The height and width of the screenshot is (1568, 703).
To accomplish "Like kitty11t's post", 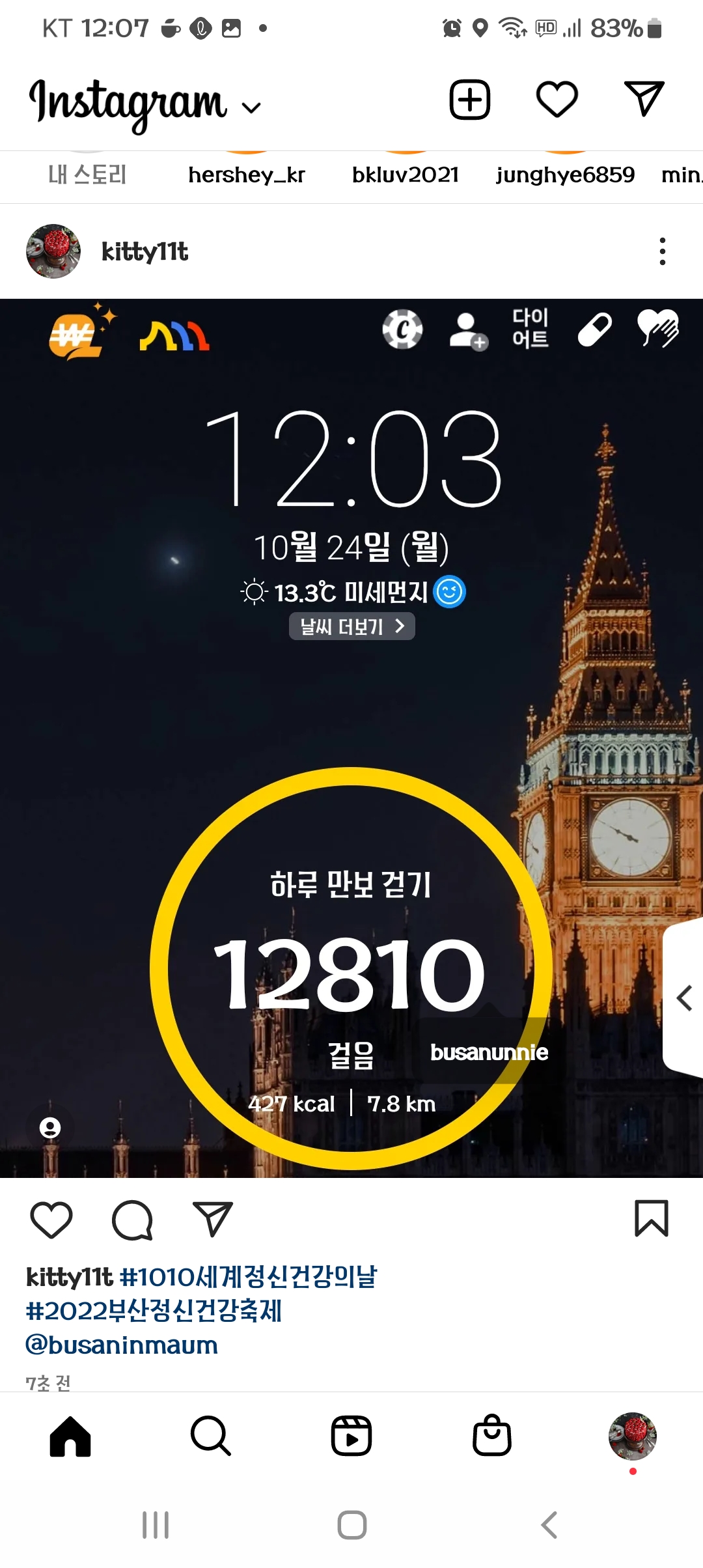I will pos(51,1219).
